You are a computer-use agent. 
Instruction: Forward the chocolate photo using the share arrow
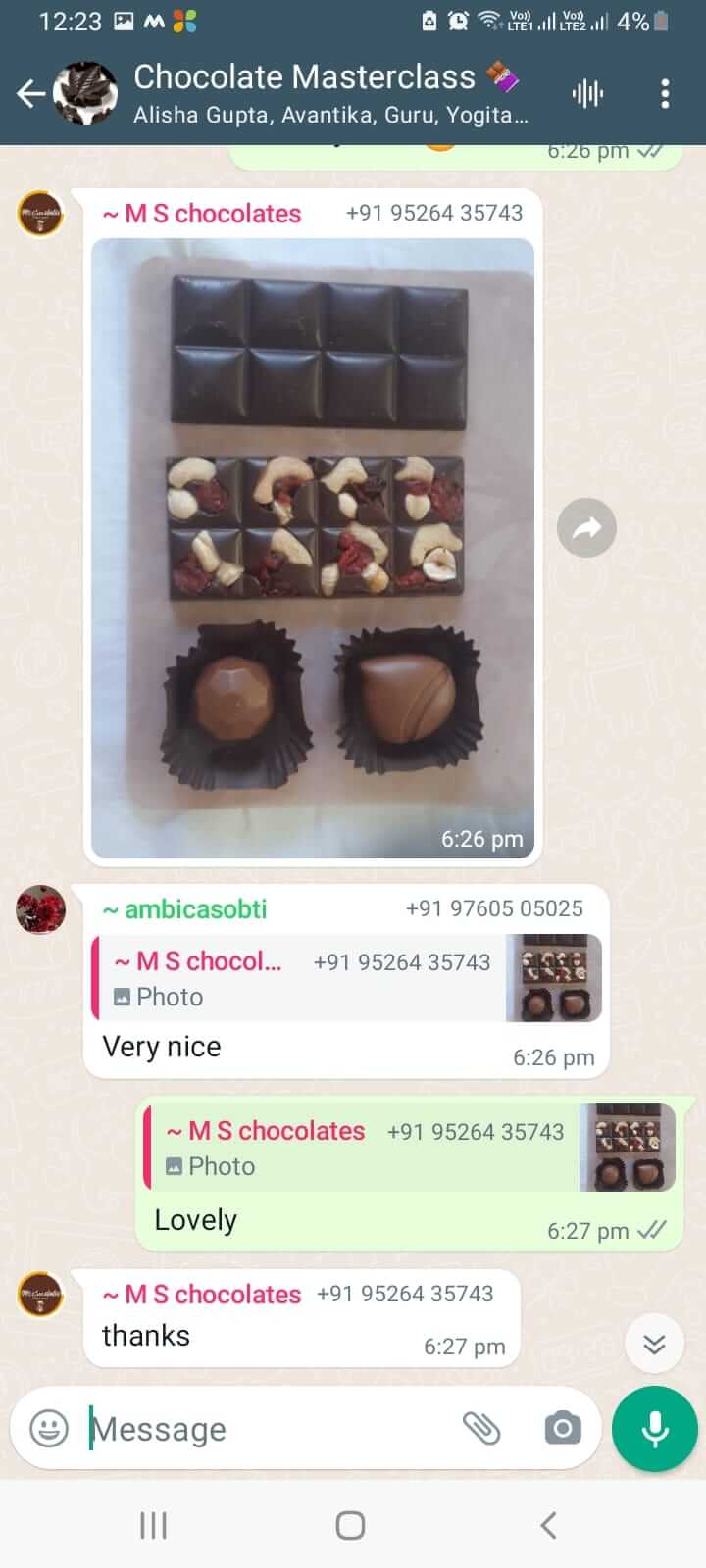click(586, 527)
